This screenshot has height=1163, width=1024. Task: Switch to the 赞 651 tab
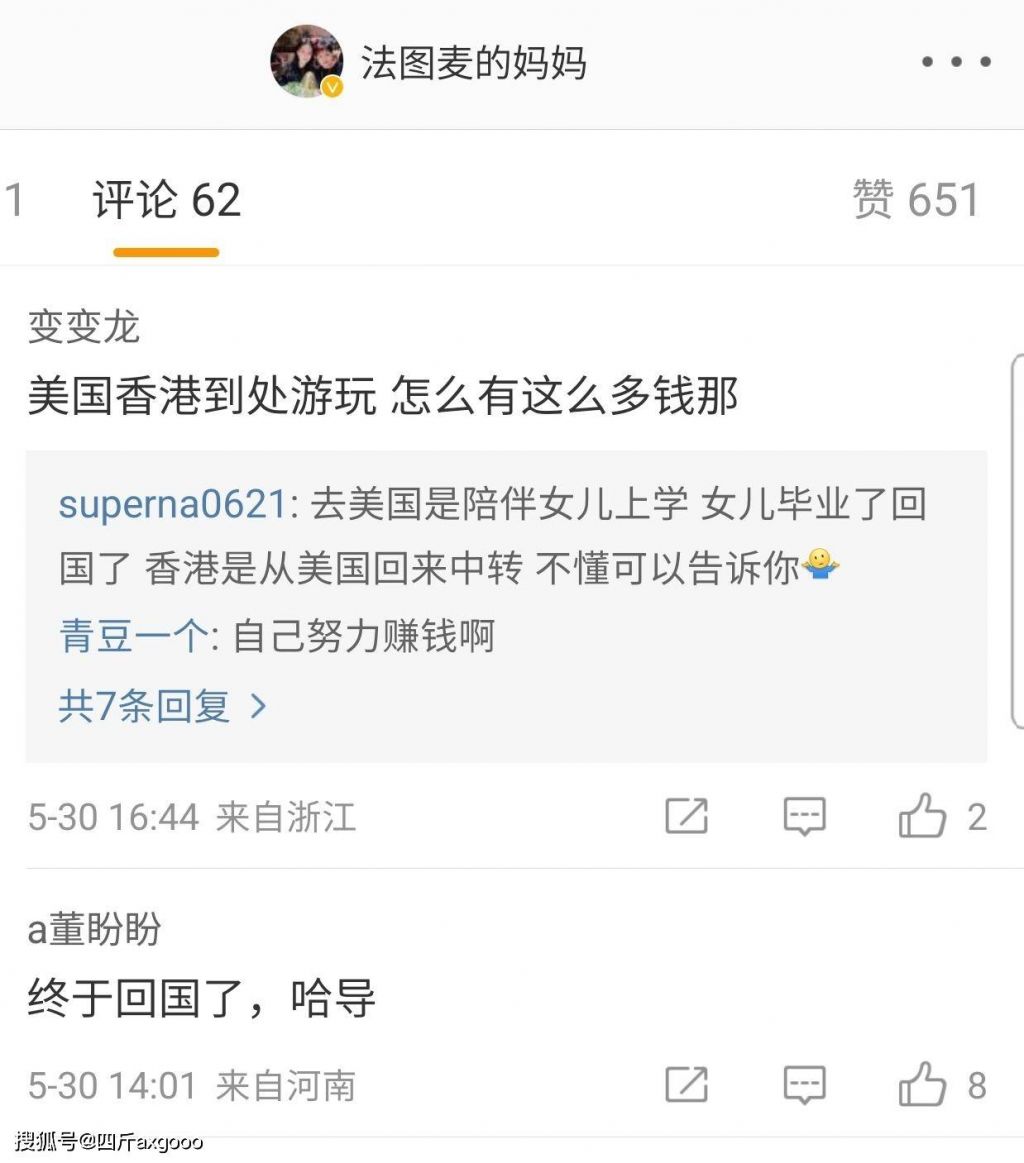click(x=916, y=200)
